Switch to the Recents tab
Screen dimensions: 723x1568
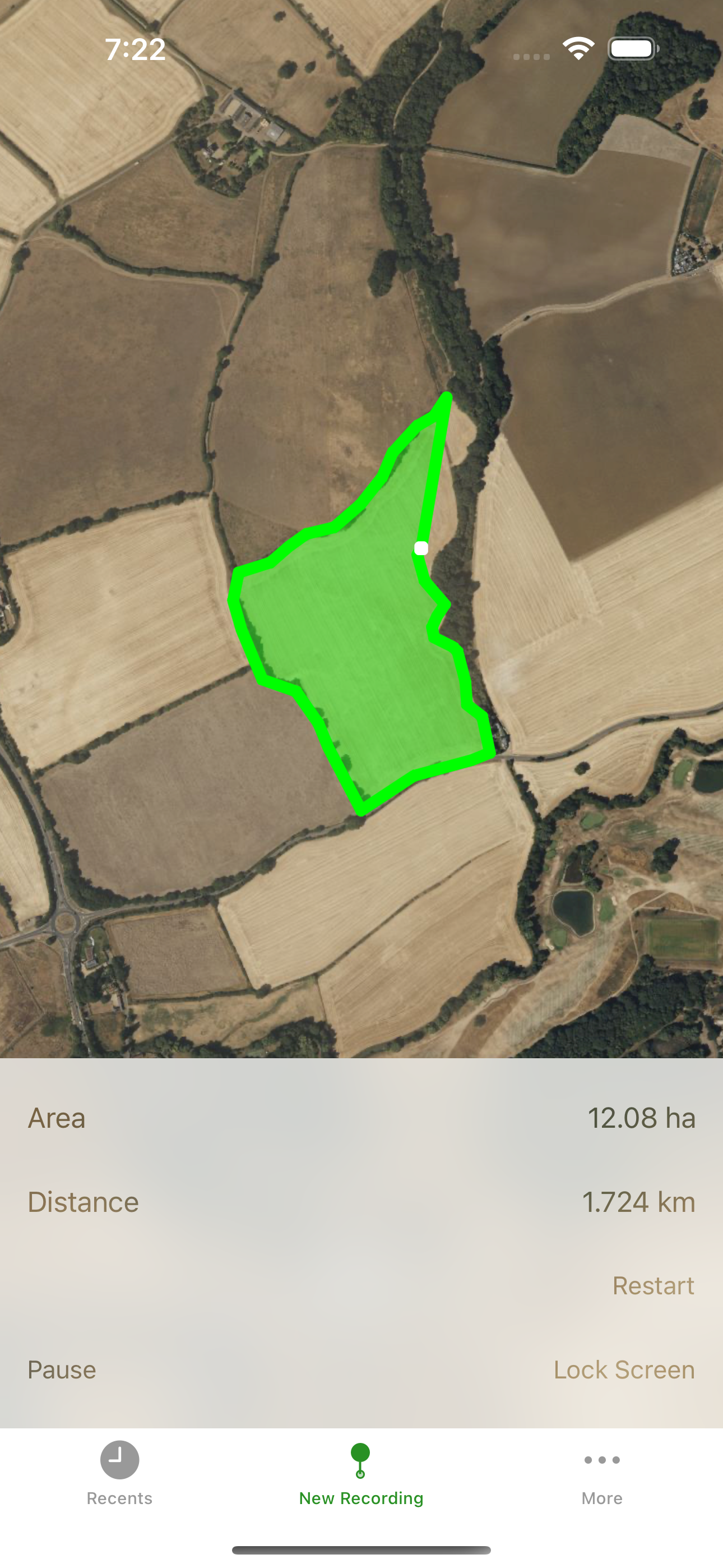click(x=119, y=1473)
